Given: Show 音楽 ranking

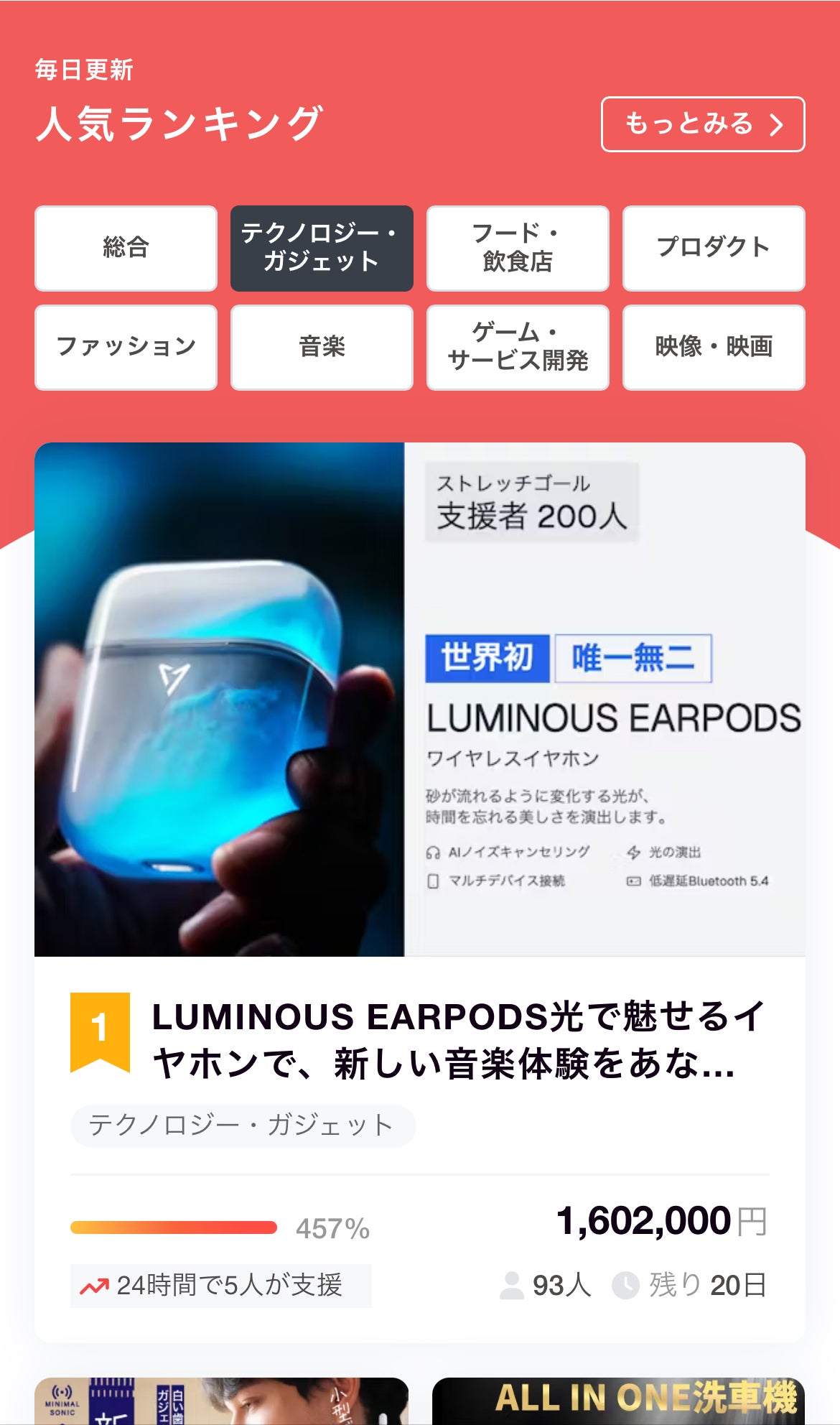Looking at the screenshot, I should 322,347.
